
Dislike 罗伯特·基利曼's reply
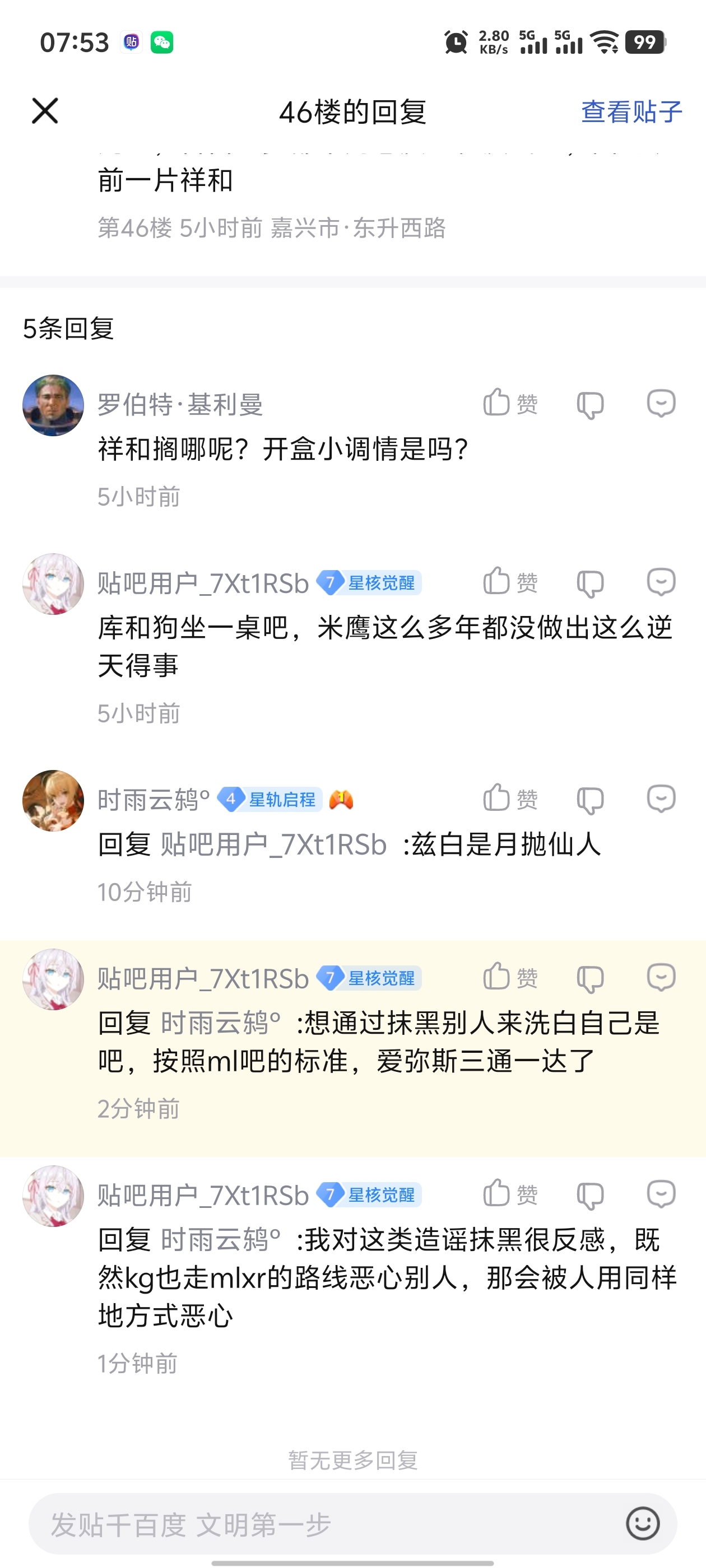[x=589, y=404]
